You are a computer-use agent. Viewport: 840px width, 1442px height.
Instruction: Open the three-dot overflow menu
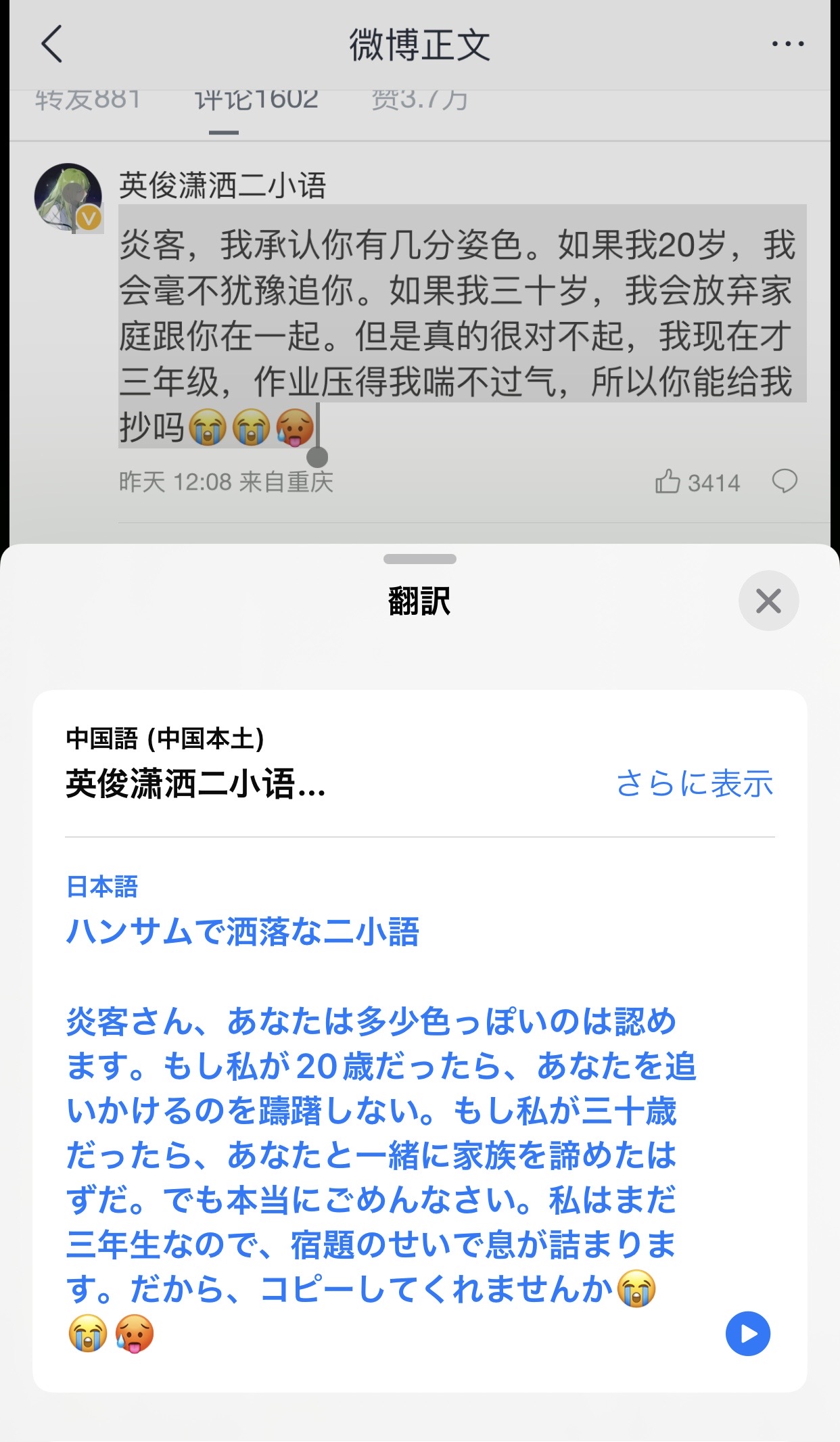click(788, 44)
